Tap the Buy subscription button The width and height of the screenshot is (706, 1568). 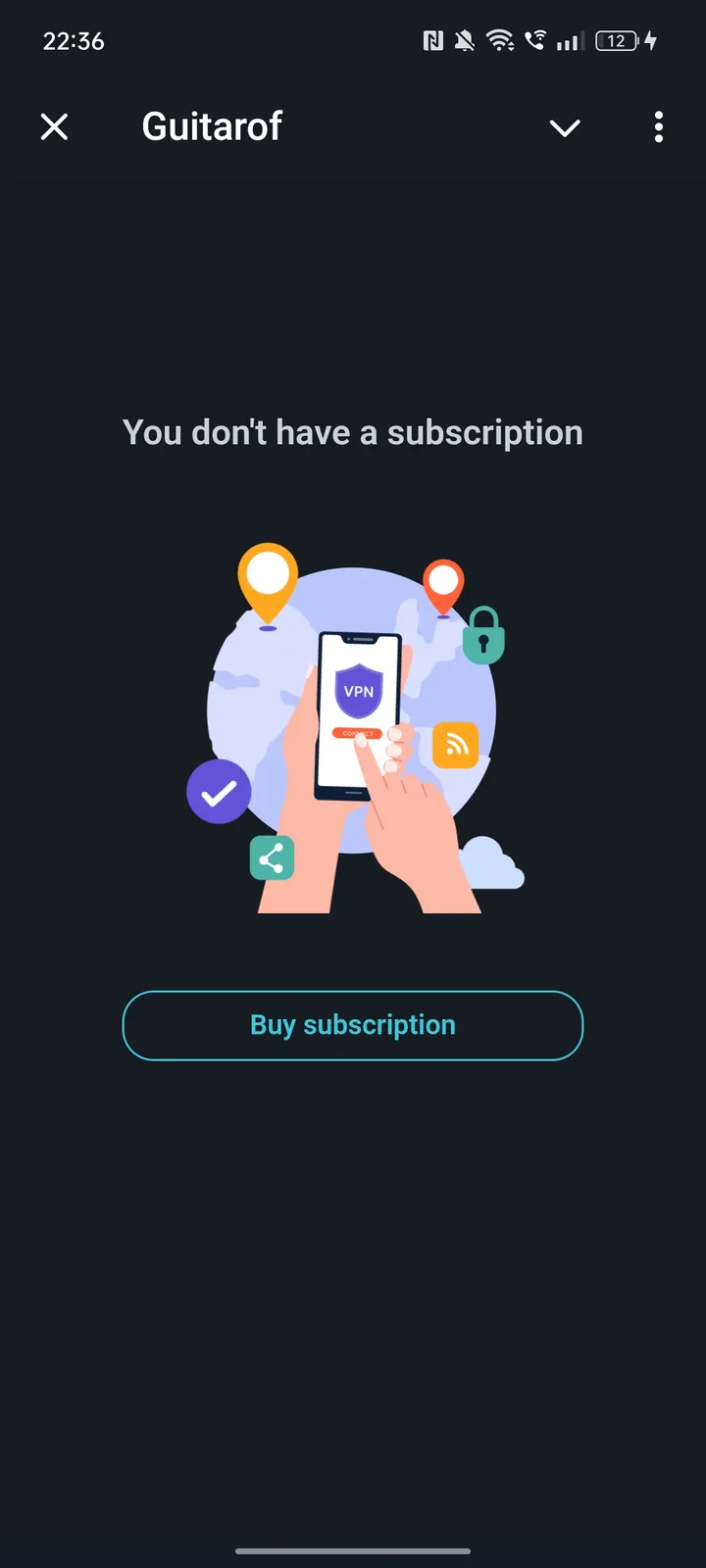(352, 1024)
